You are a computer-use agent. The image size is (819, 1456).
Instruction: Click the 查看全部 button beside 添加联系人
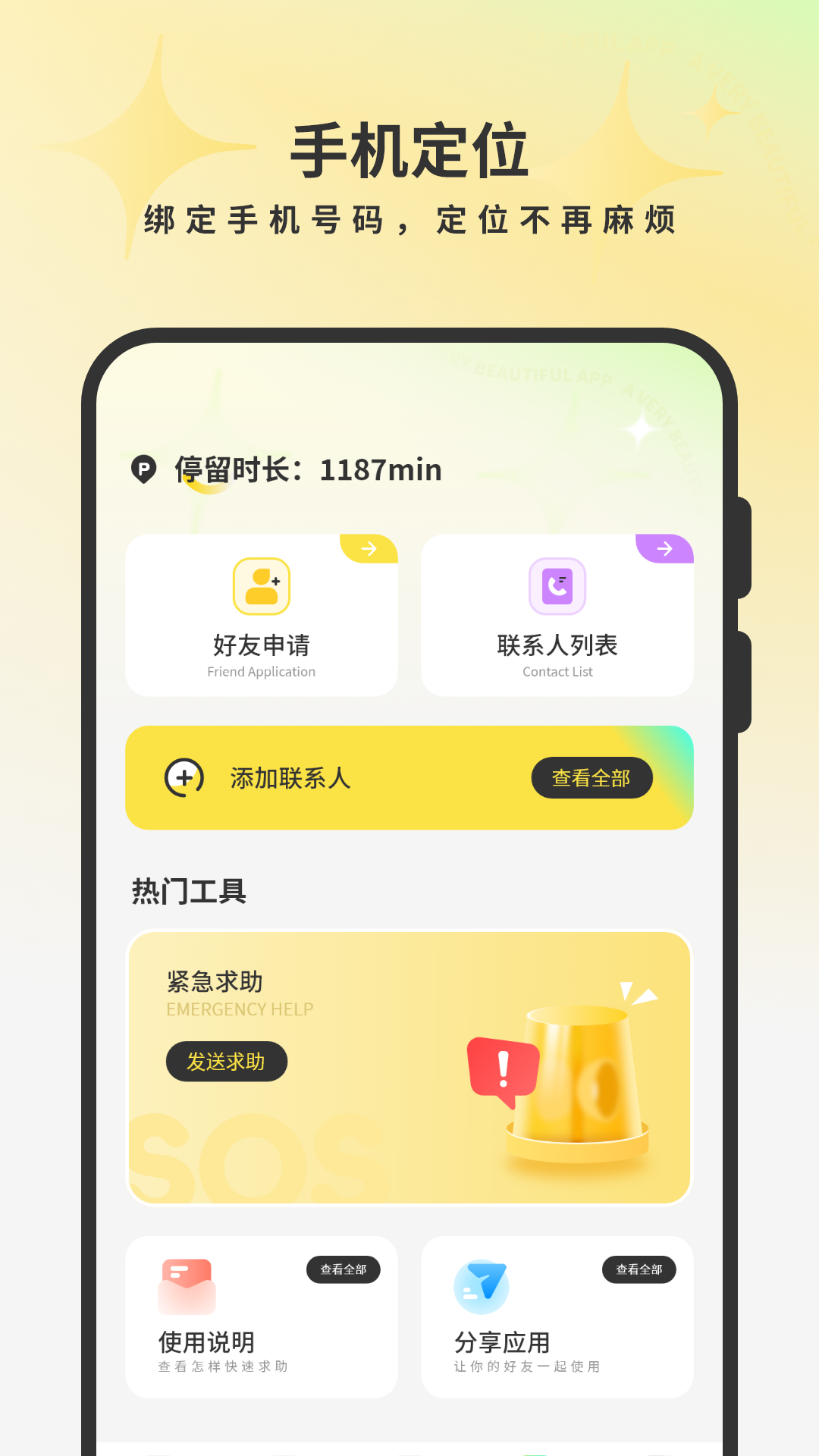[592, 777]
